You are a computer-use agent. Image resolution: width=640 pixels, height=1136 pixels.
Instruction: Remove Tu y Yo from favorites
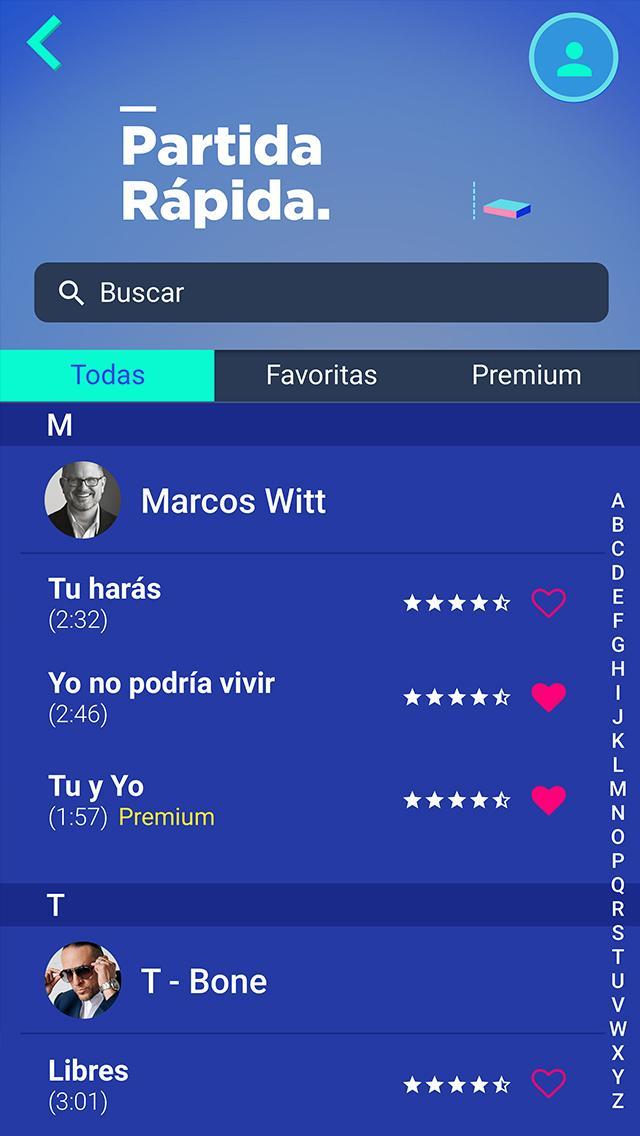548,800
